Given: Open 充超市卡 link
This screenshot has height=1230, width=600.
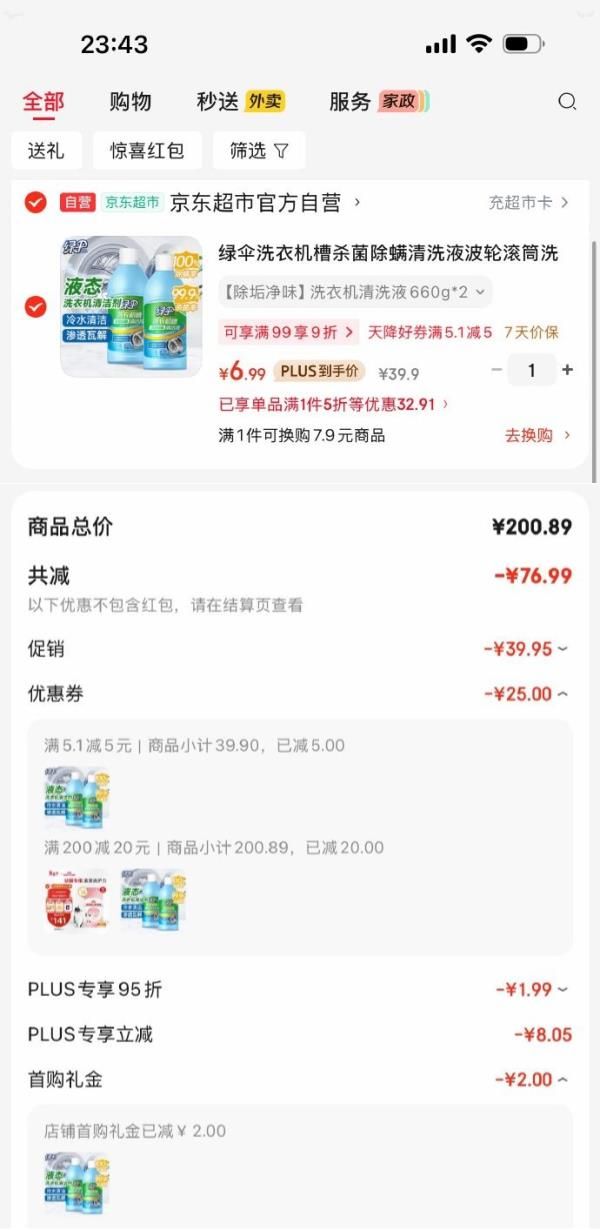Looking at the screenshot, I should tap(528, 203).
